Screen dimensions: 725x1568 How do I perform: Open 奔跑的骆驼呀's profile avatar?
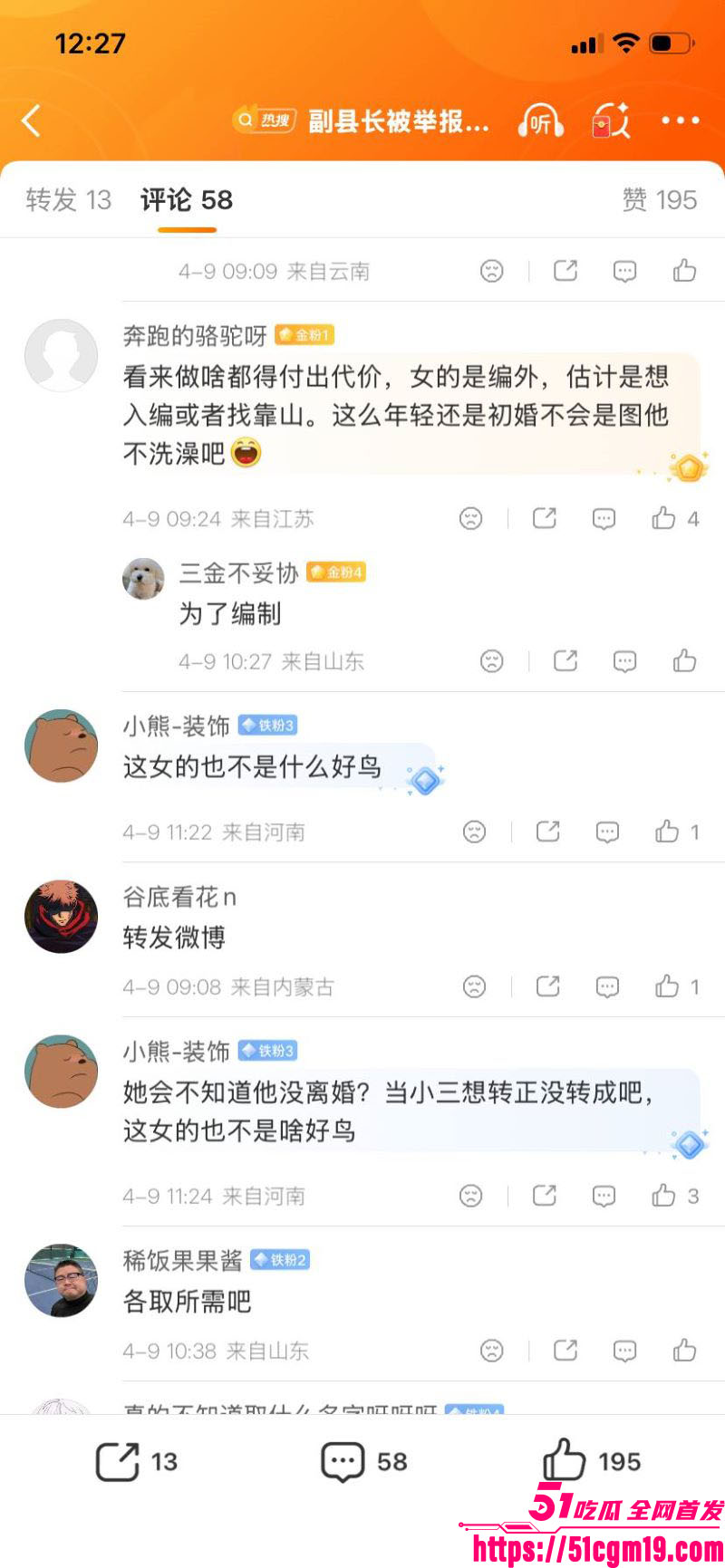[61, 356]
